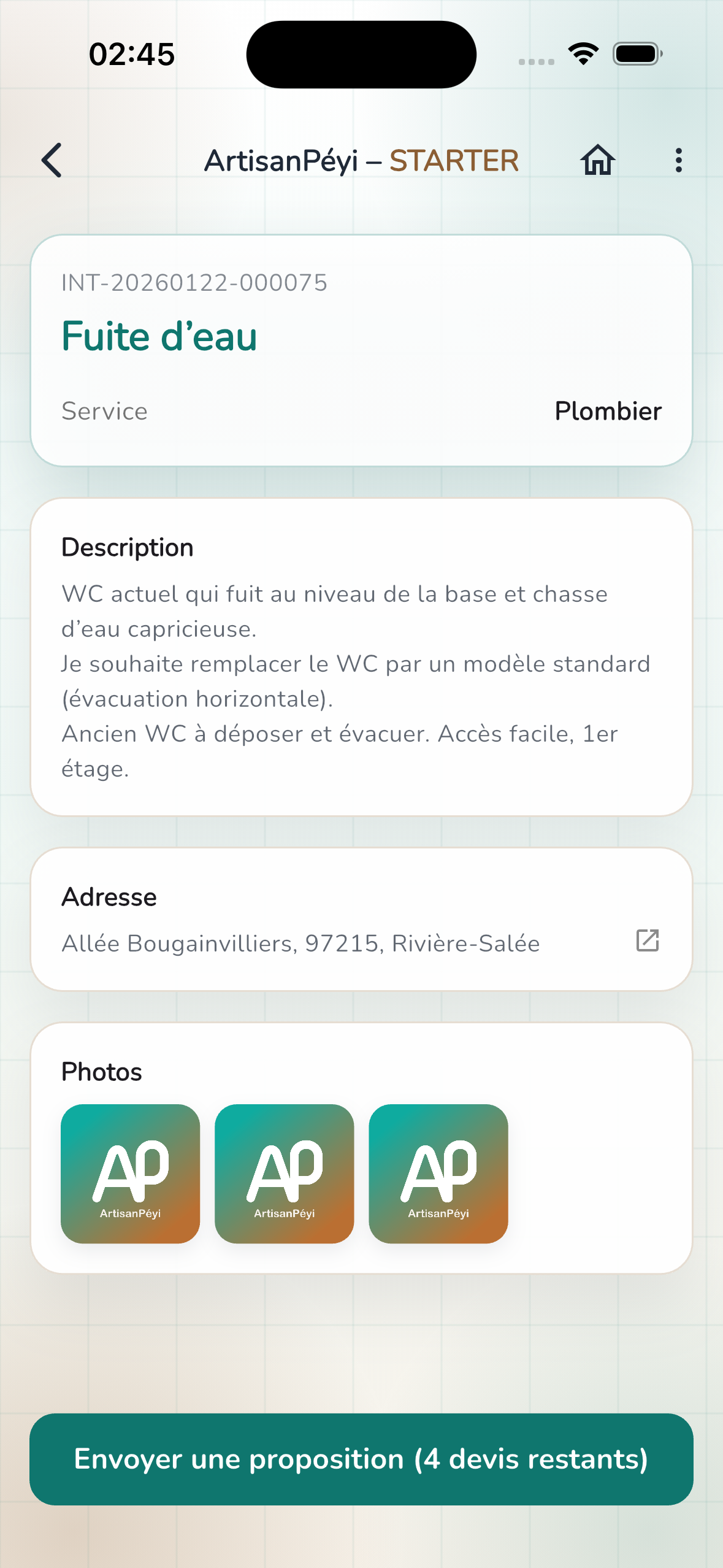Select the Adresse section heading

[109, 896]
